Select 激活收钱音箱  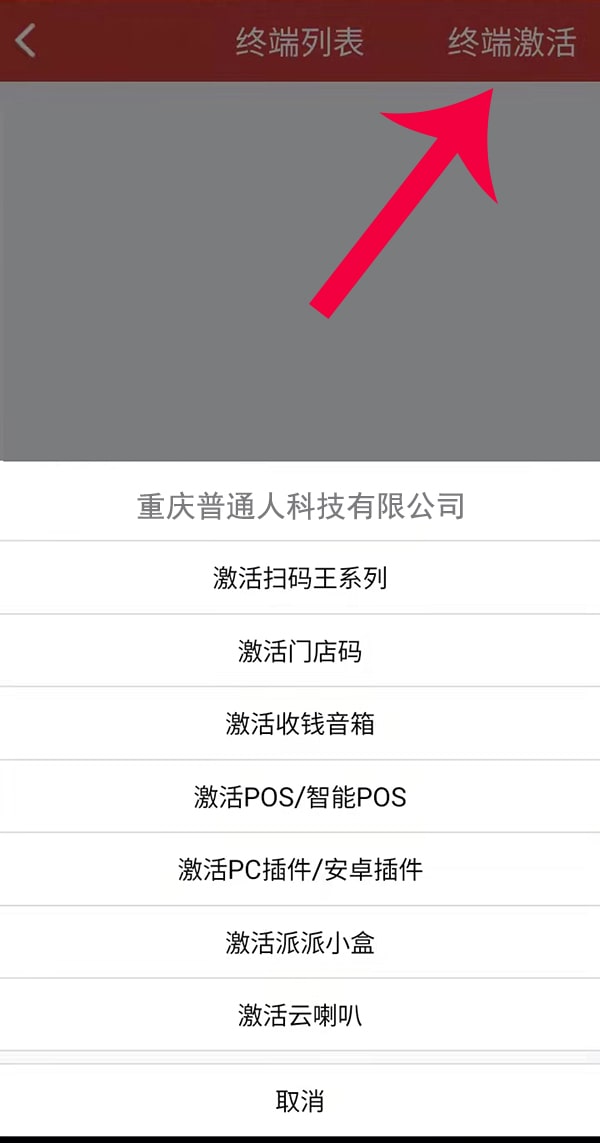[300, 724]
